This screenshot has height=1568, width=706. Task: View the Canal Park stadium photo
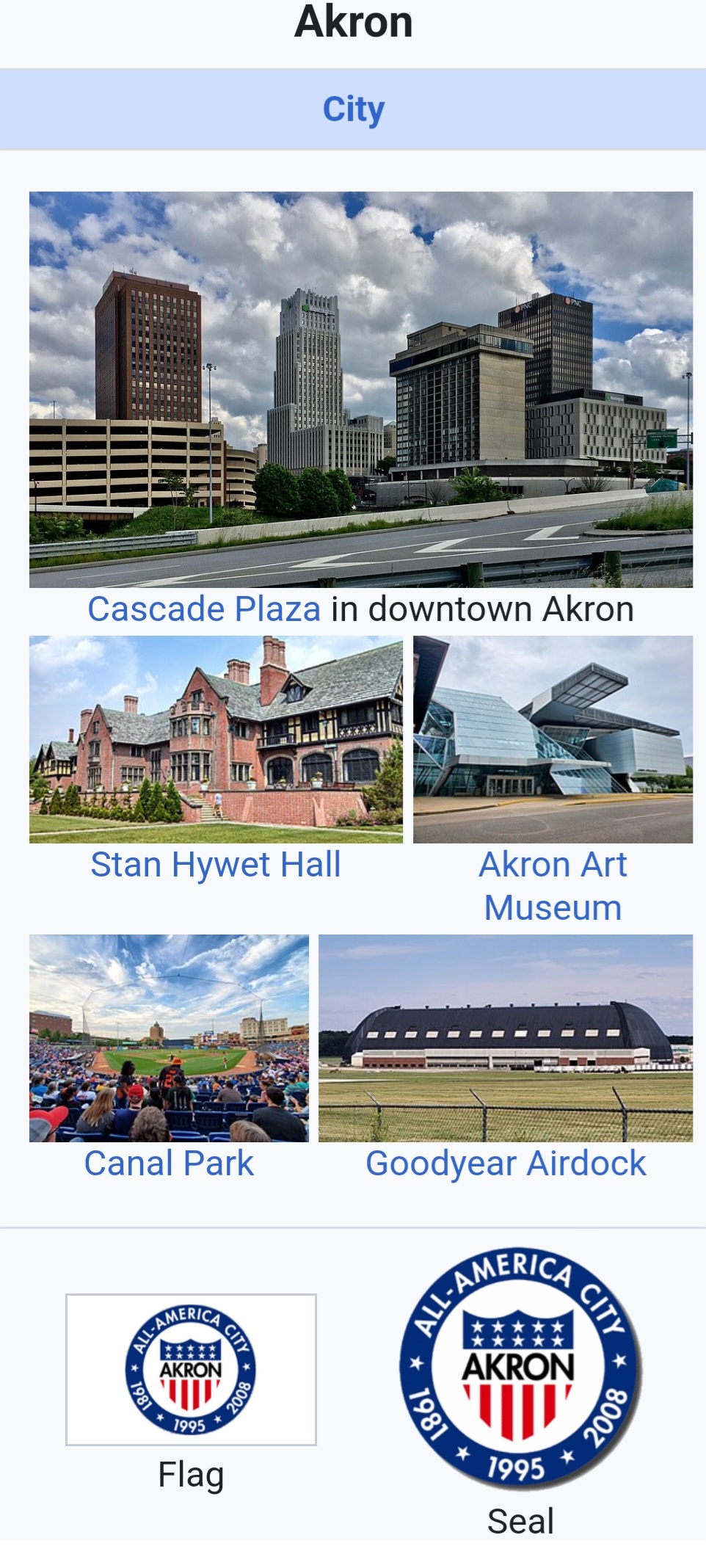[169, 1038]
